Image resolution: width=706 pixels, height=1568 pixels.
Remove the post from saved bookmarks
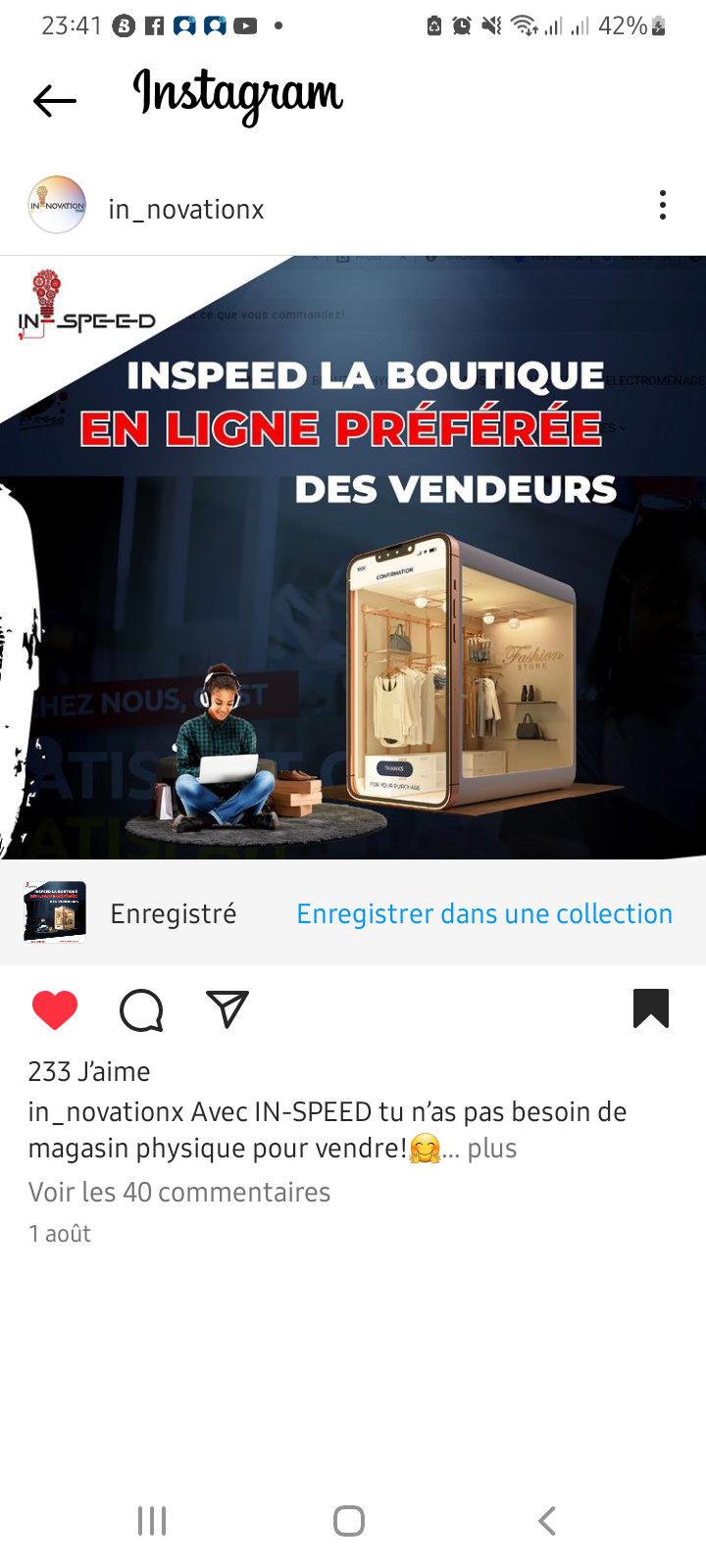click(651, 1008)
